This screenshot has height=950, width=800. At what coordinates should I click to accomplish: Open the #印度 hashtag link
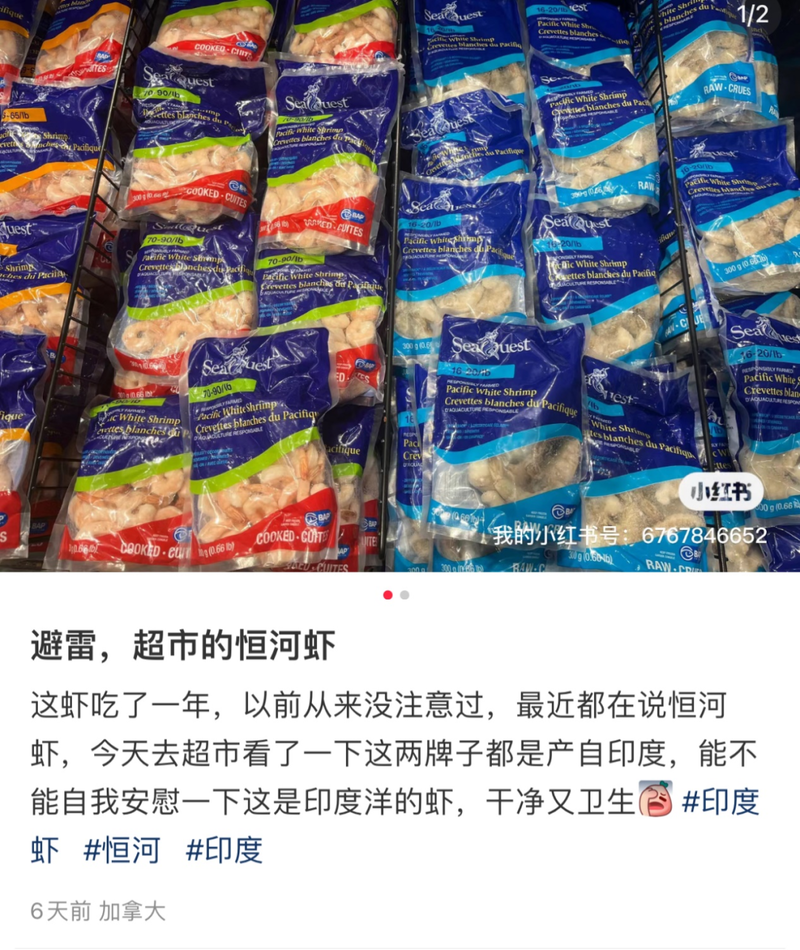[224, 850]
